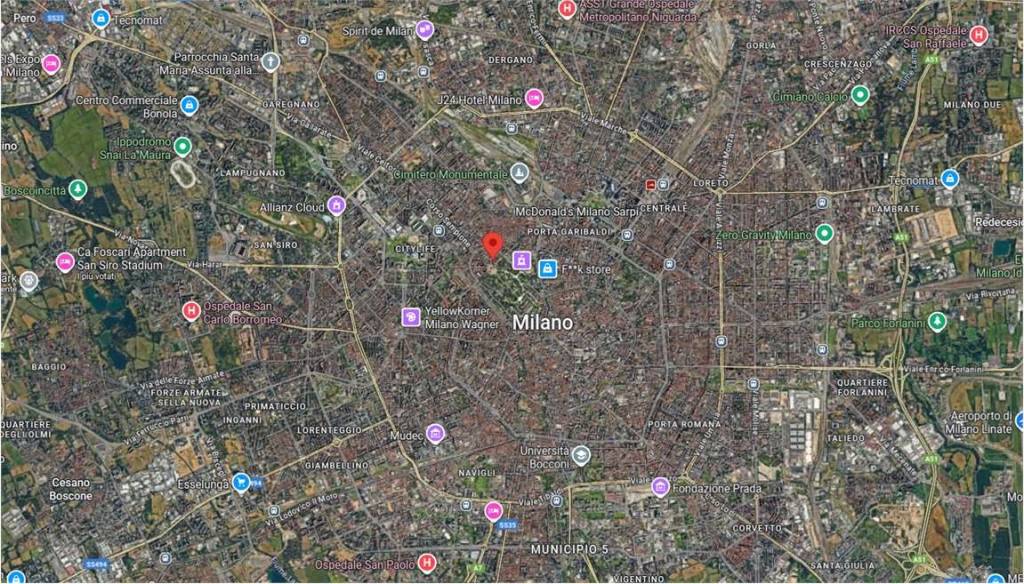Open the Università Bocconi marker
1024x584 pixels.
(x=581, y=455)
